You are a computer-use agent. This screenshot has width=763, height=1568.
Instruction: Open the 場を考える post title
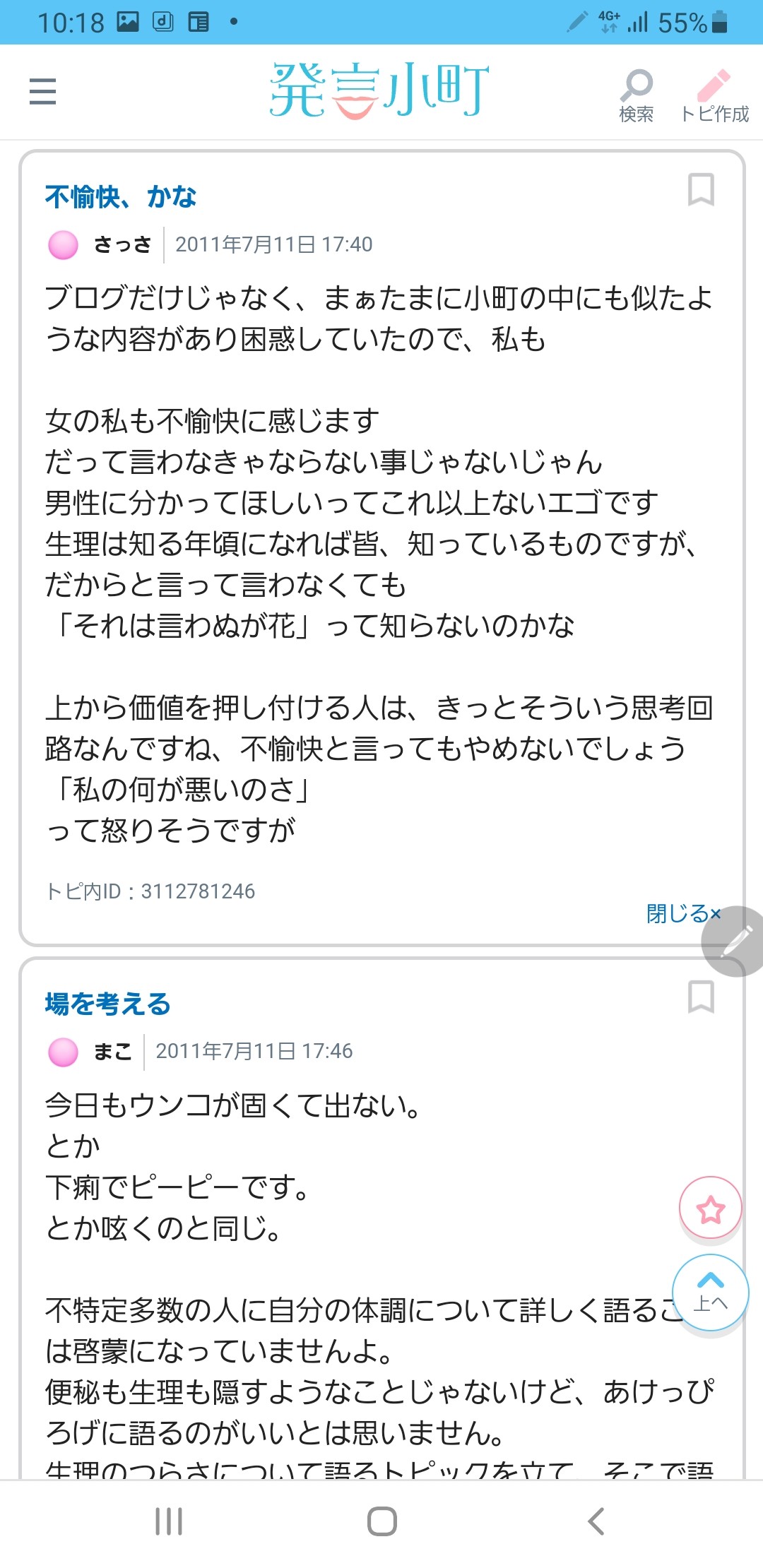pos(108,1004)
